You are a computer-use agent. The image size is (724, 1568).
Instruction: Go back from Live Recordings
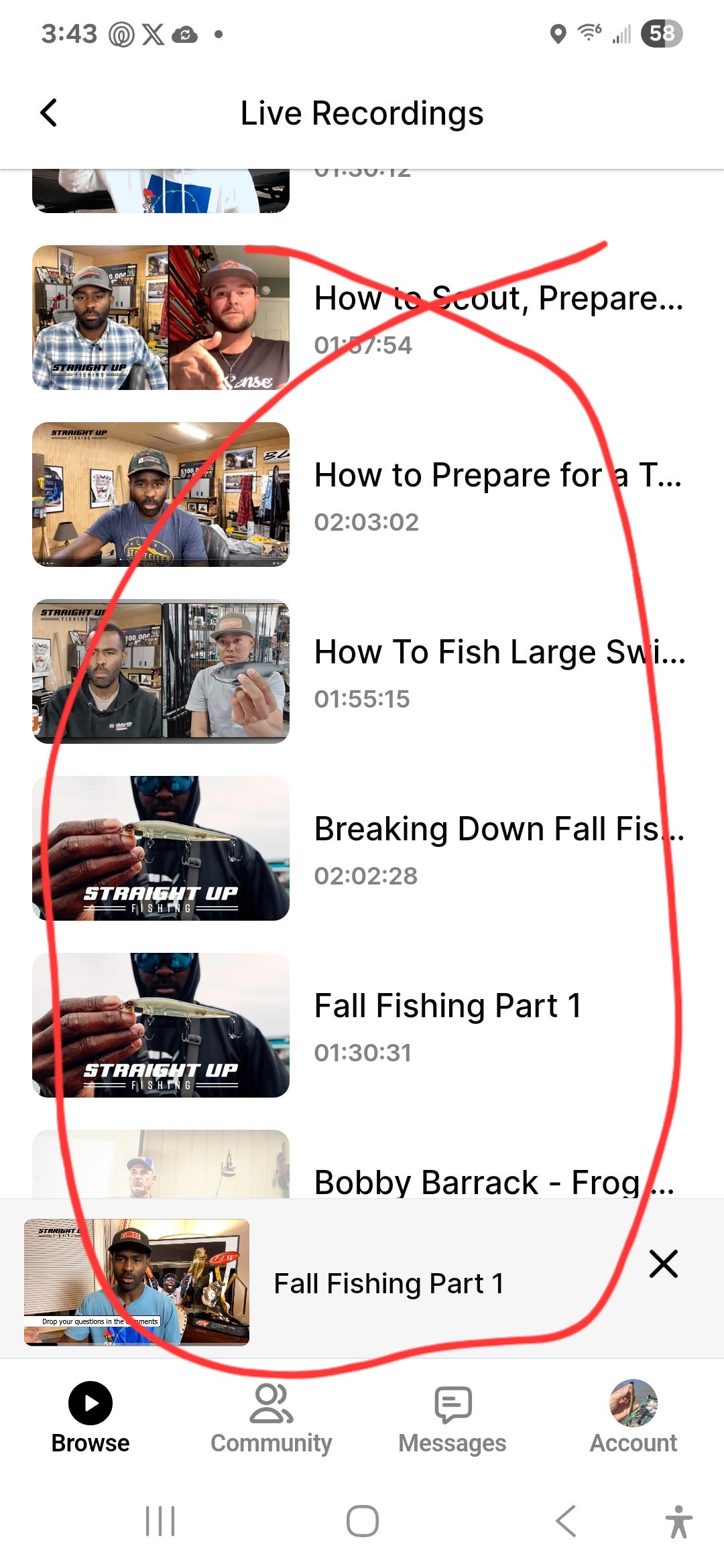49,113
